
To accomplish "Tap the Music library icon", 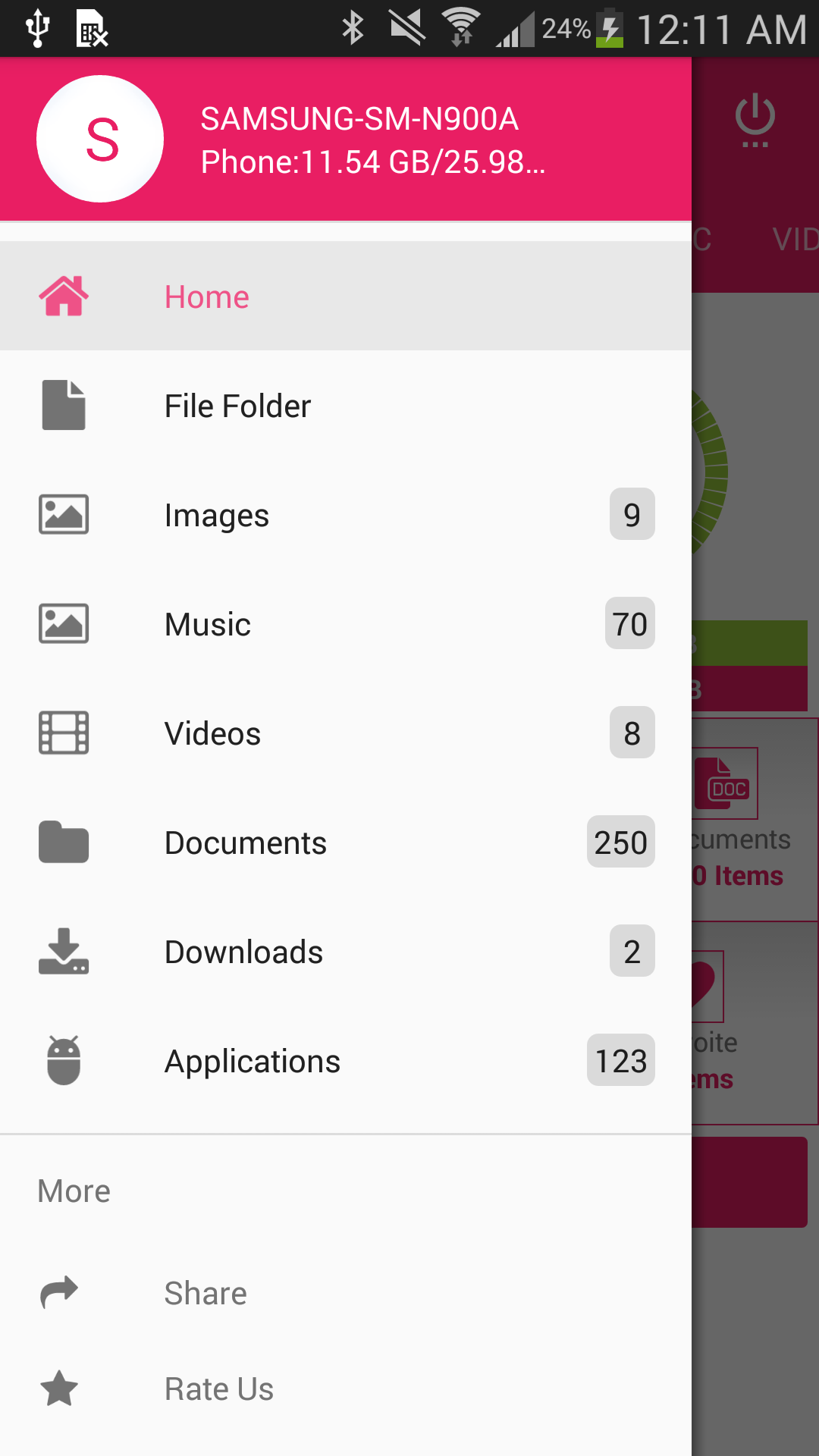I will click(x=64, y=623).
